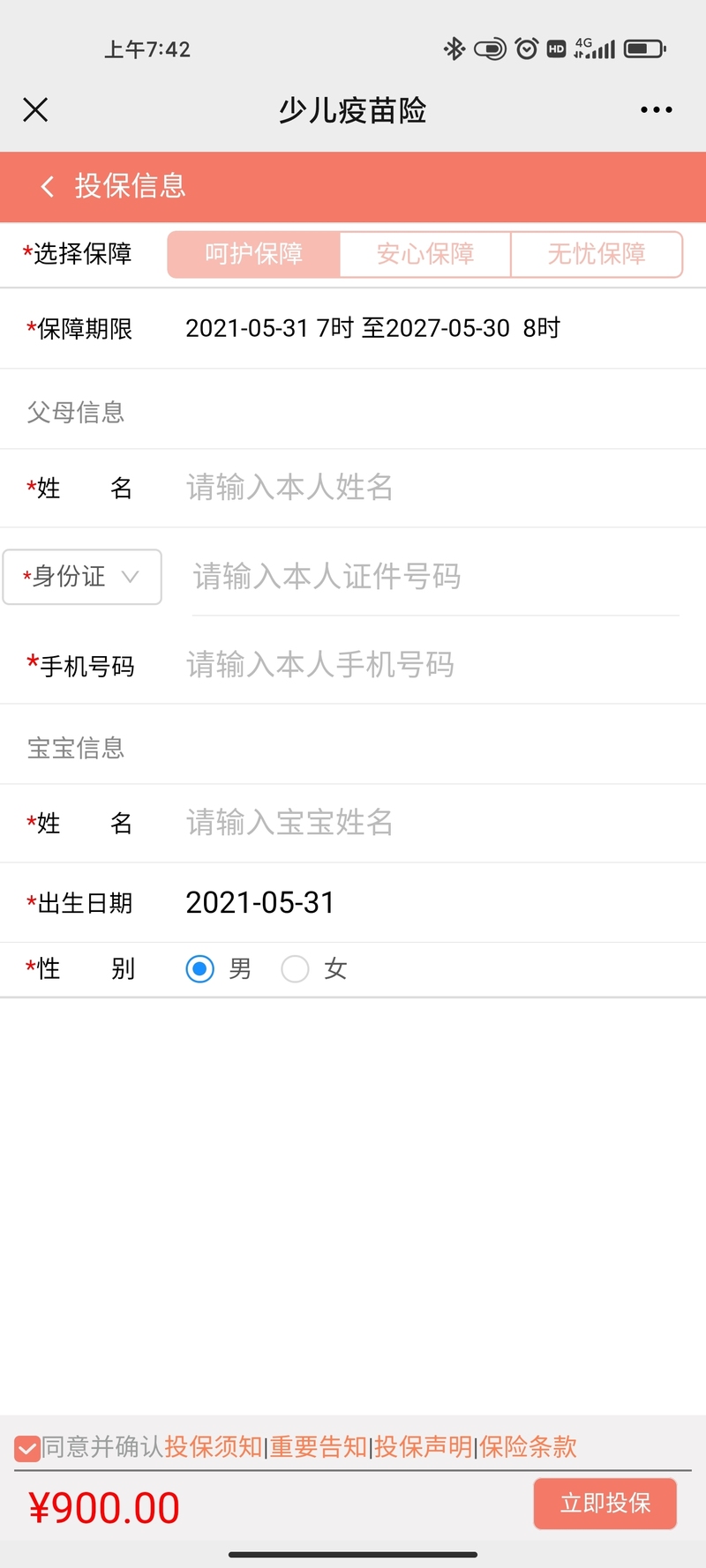Viewport: 706px width, 1568px height.
Task: Focus the 请输入本人证件号码 field
Action: [436, 577]
